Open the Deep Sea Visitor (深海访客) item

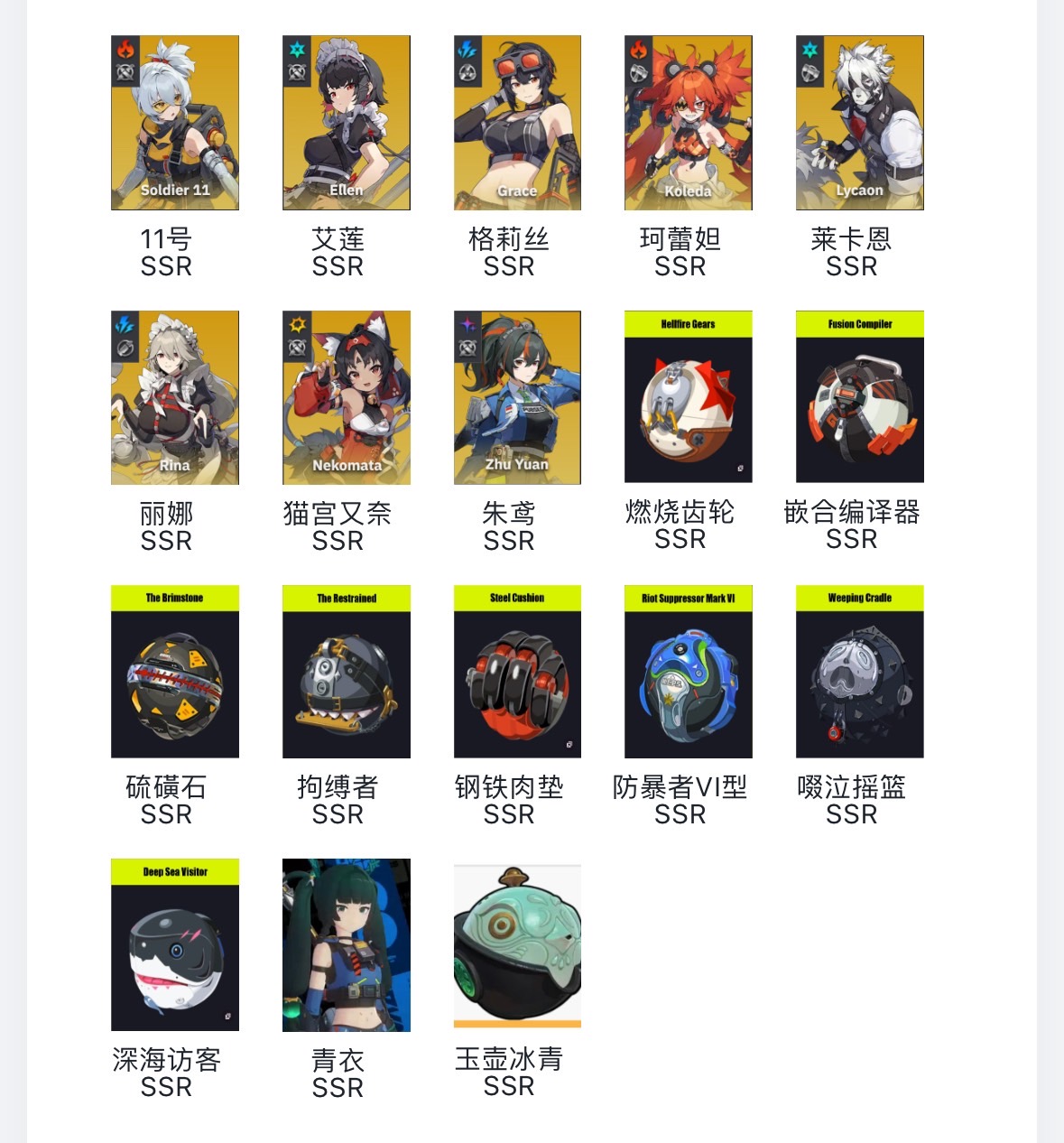(x=175, y=944)
